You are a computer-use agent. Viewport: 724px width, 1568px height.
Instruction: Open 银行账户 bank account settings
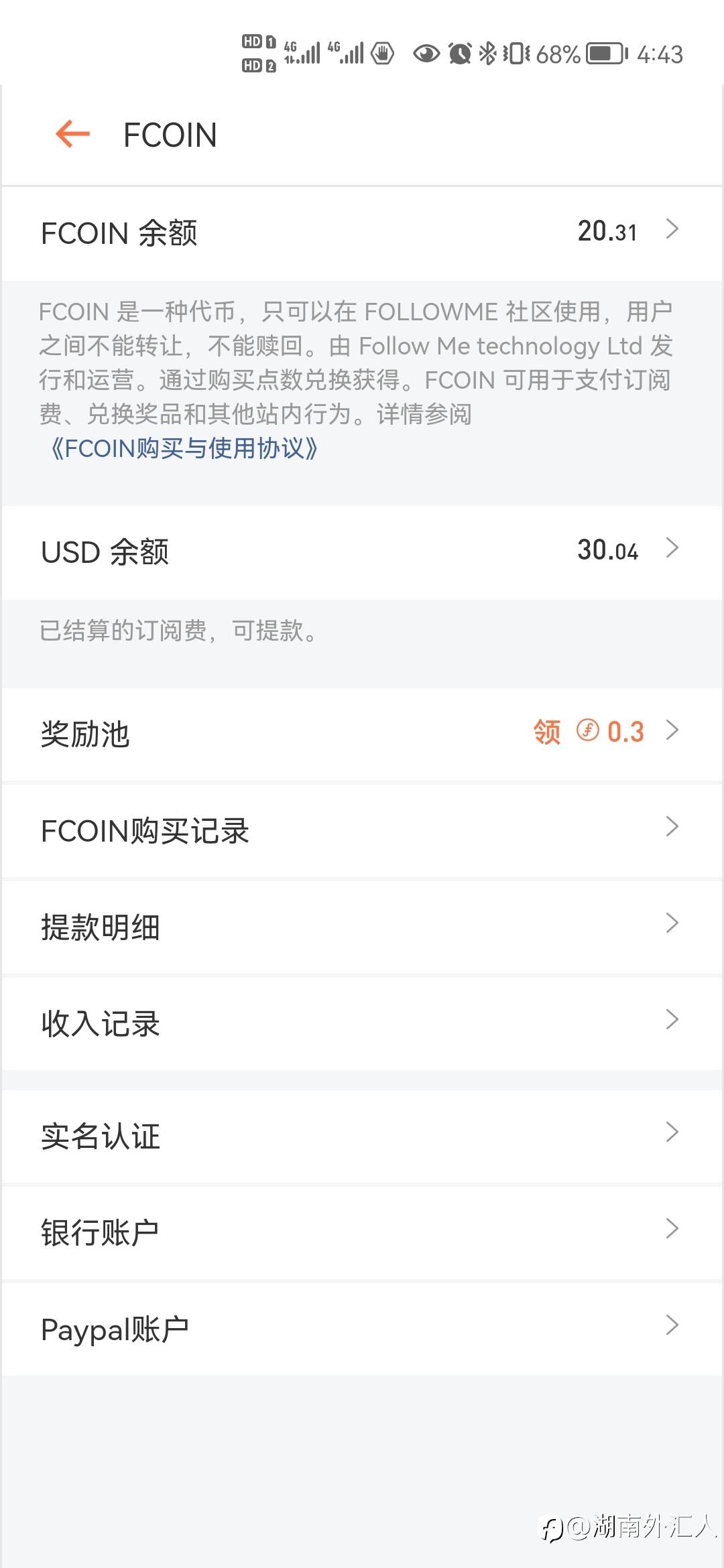click(x=362, y=1233)
